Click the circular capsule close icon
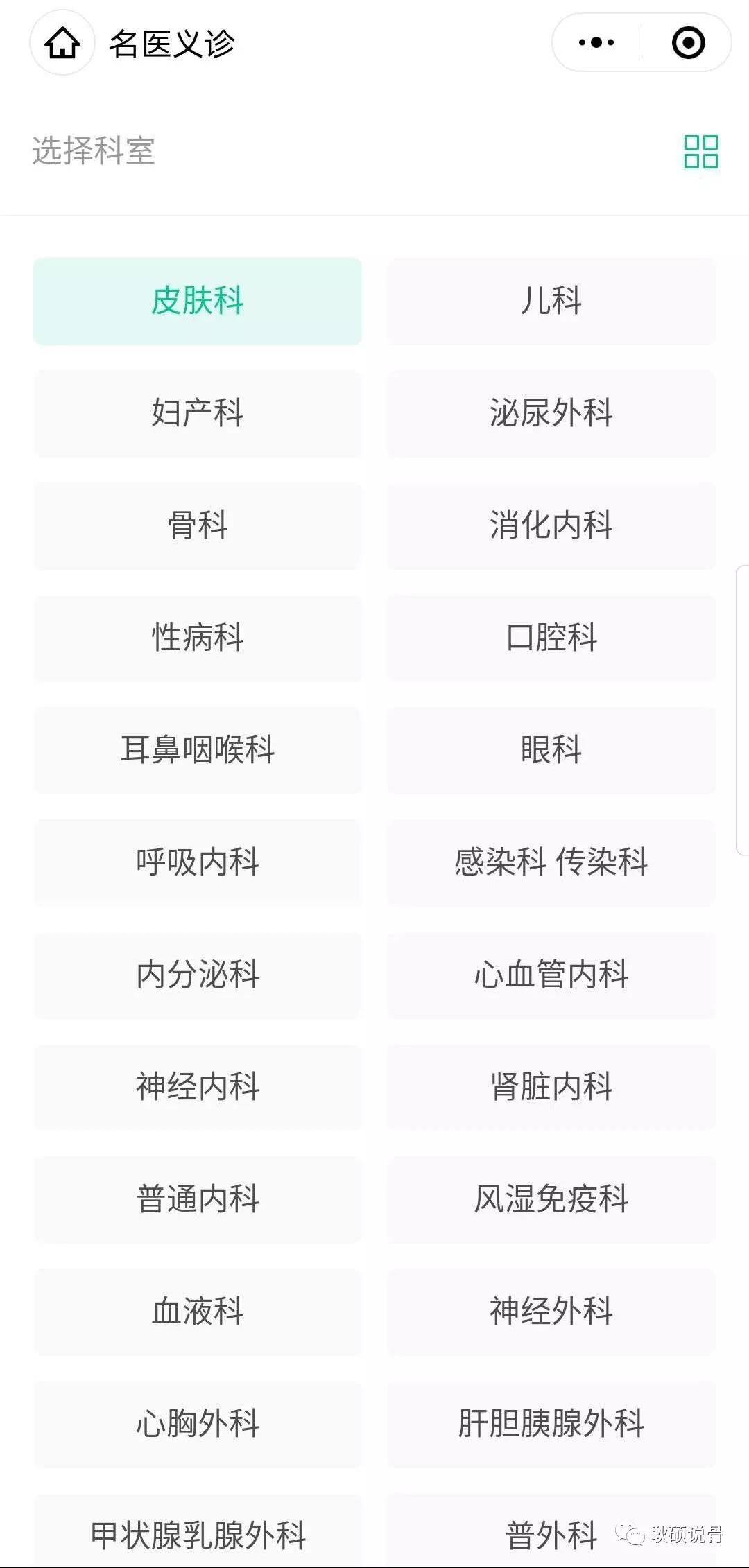This screenshot has height=1568, width=749. tap(688, 43)
